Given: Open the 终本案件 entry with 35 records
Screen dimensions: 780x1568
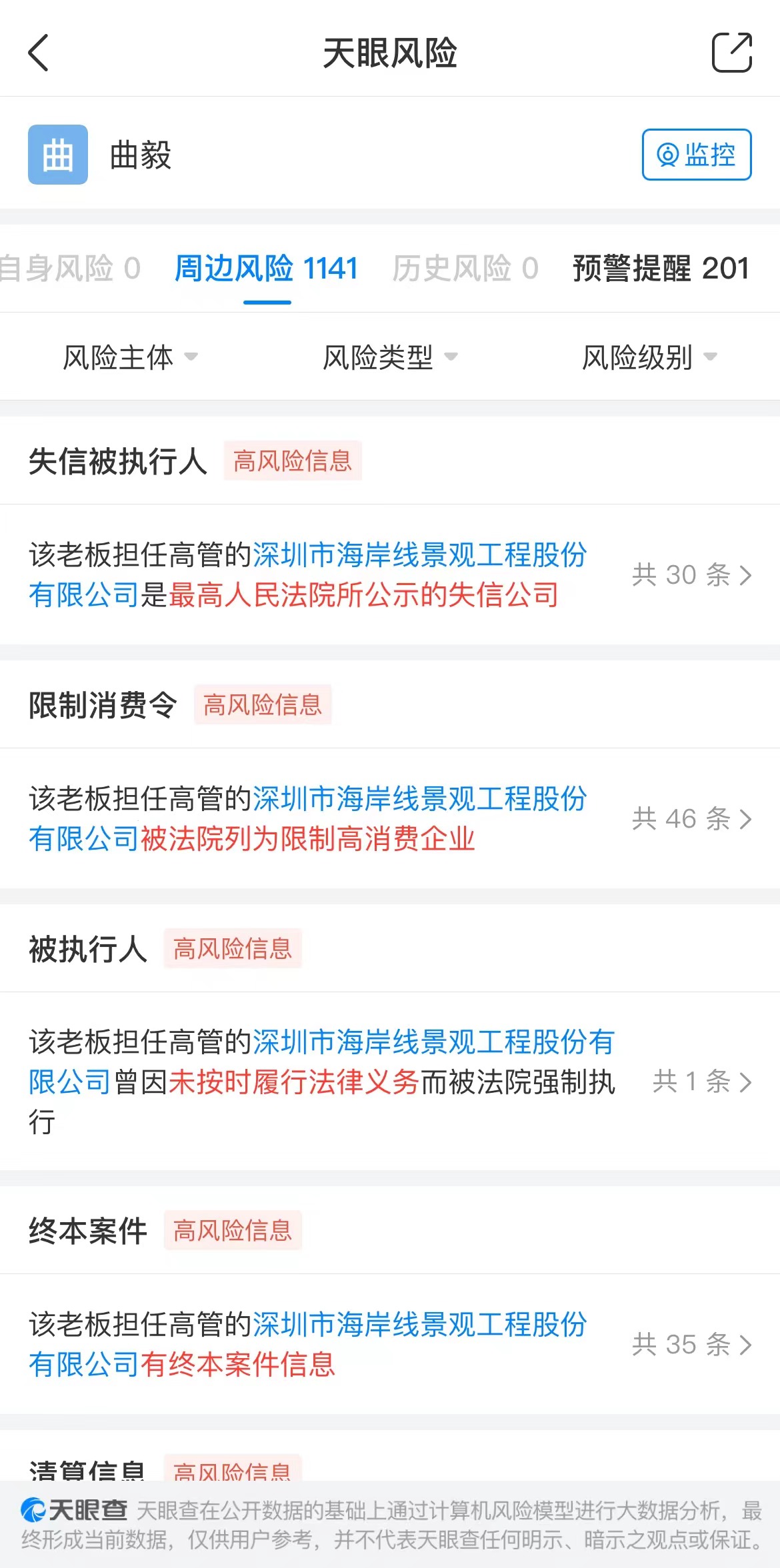Looking at the screenshot, I should (x=390, y=1344).
